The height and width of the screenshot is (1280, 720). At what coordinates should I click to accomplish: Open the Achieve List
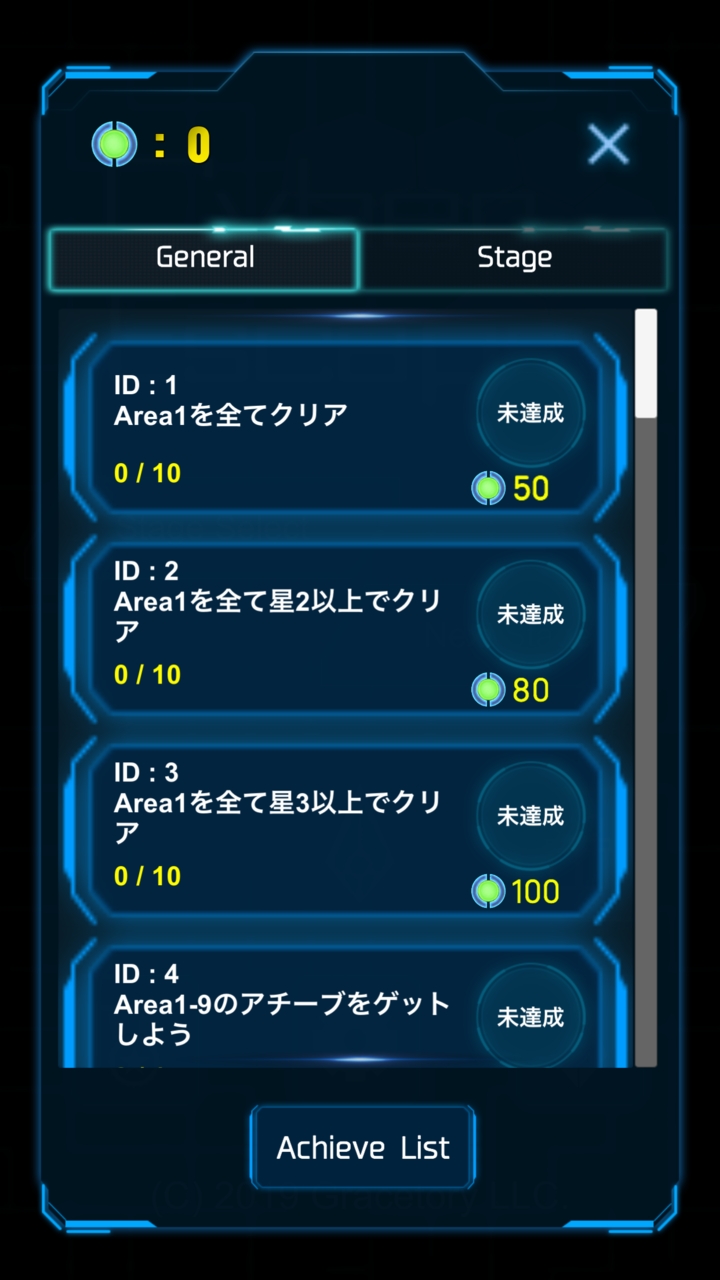point(362,1147)
